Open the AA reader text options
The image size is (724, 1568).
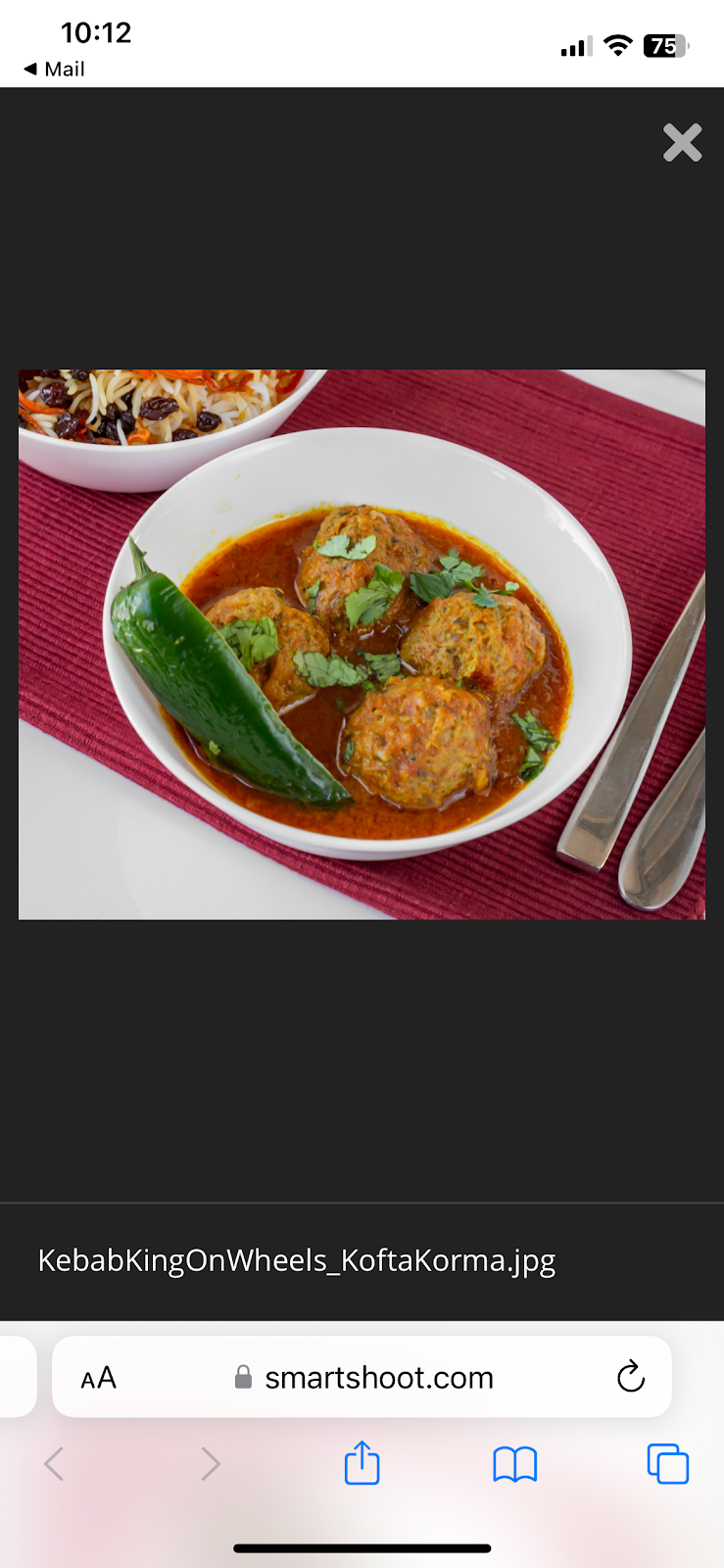tap(98, 1378)
